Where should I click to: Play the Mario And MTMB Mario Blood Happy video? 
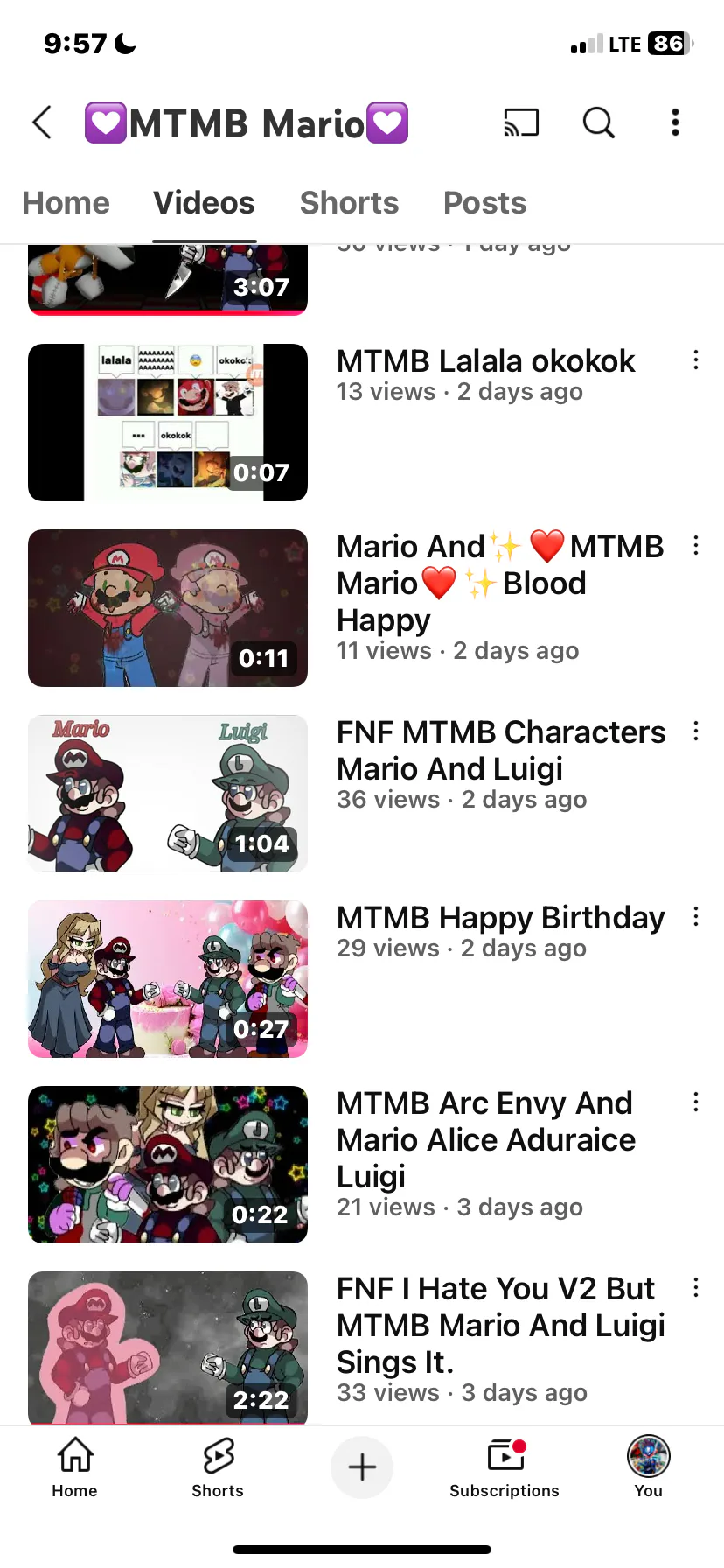[x=168, y=608]
